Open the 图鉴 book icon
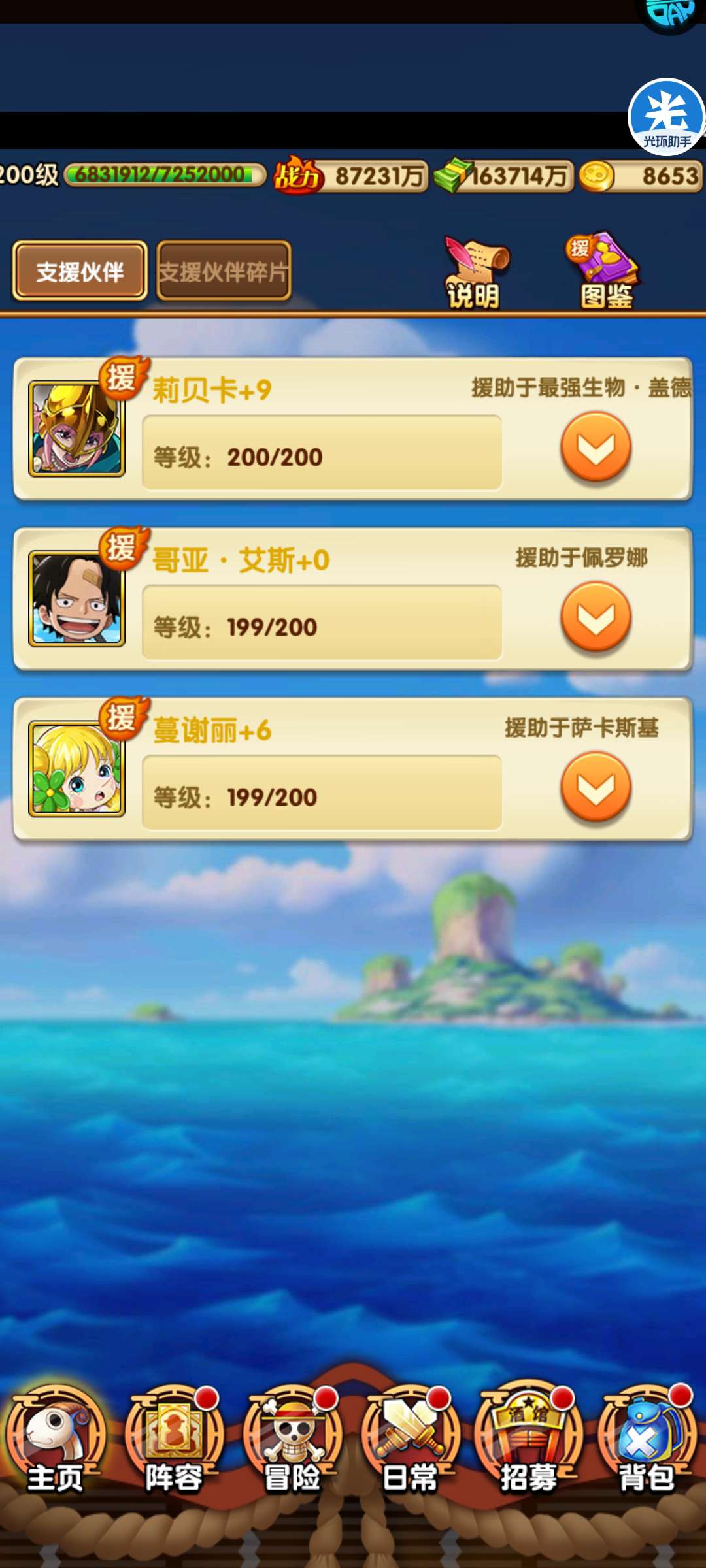 [604, 271]
